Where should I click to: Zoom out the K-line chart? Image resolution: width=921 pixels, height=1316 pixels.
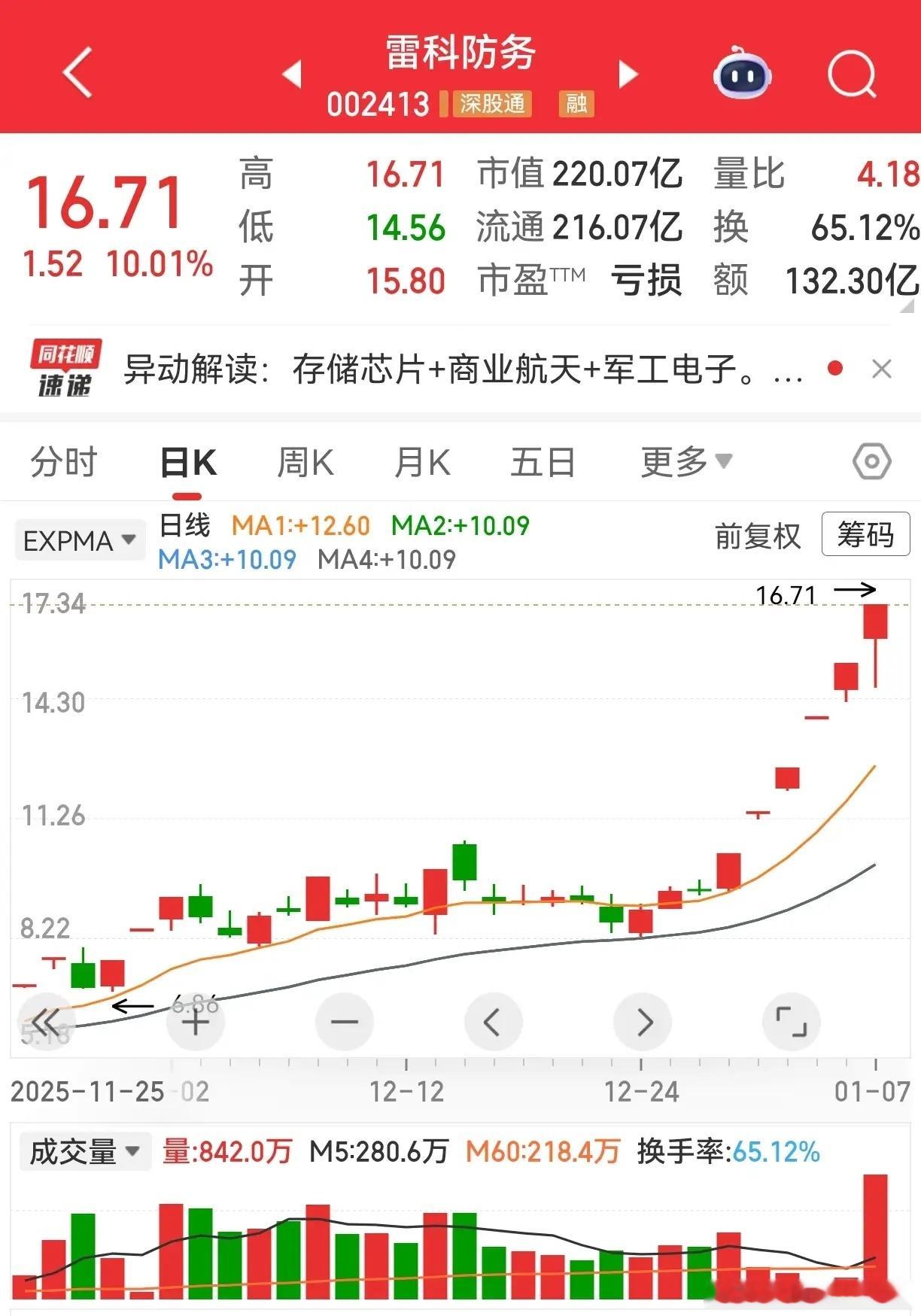[345, 1022]
